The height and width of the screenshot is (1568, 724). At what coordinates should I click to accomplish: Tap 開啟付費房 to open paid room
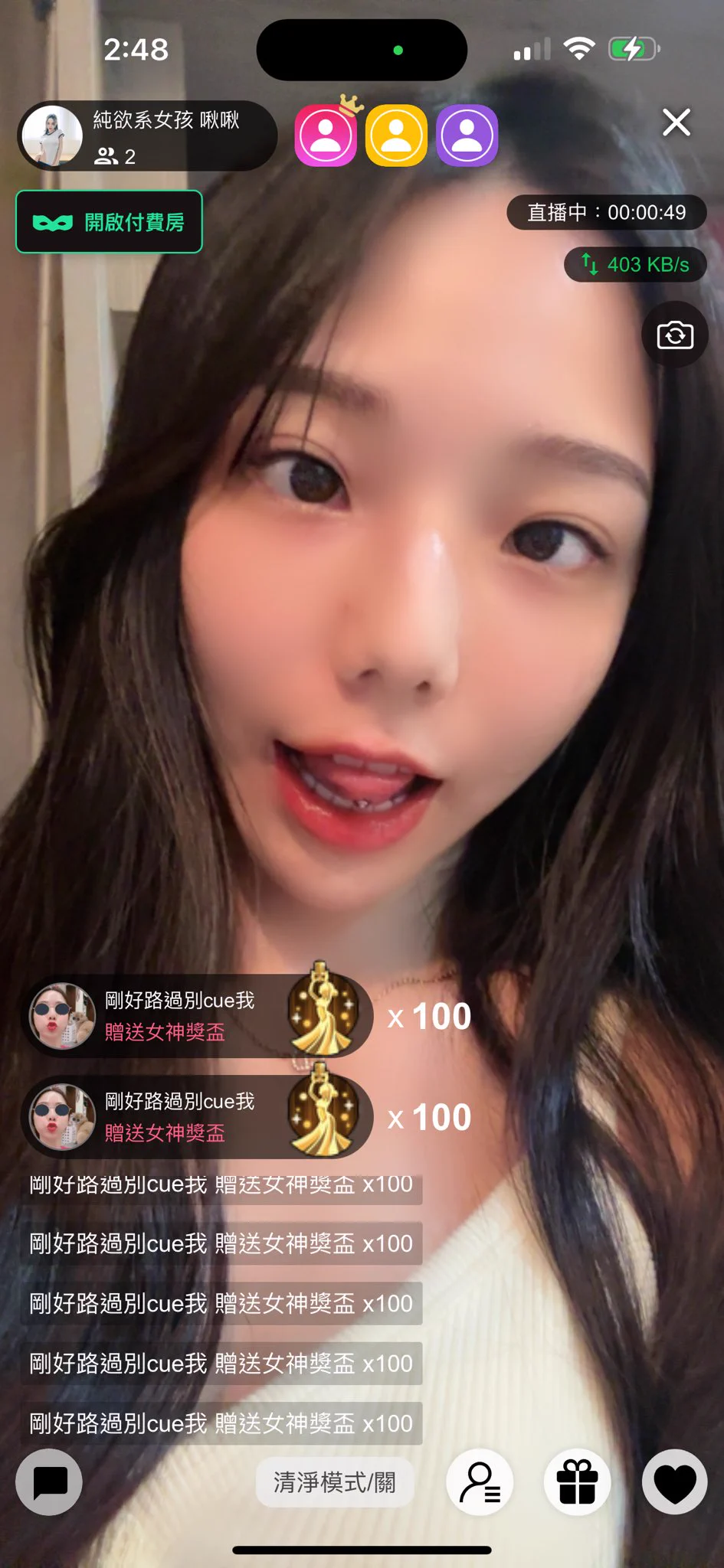(x=110, y=222)
